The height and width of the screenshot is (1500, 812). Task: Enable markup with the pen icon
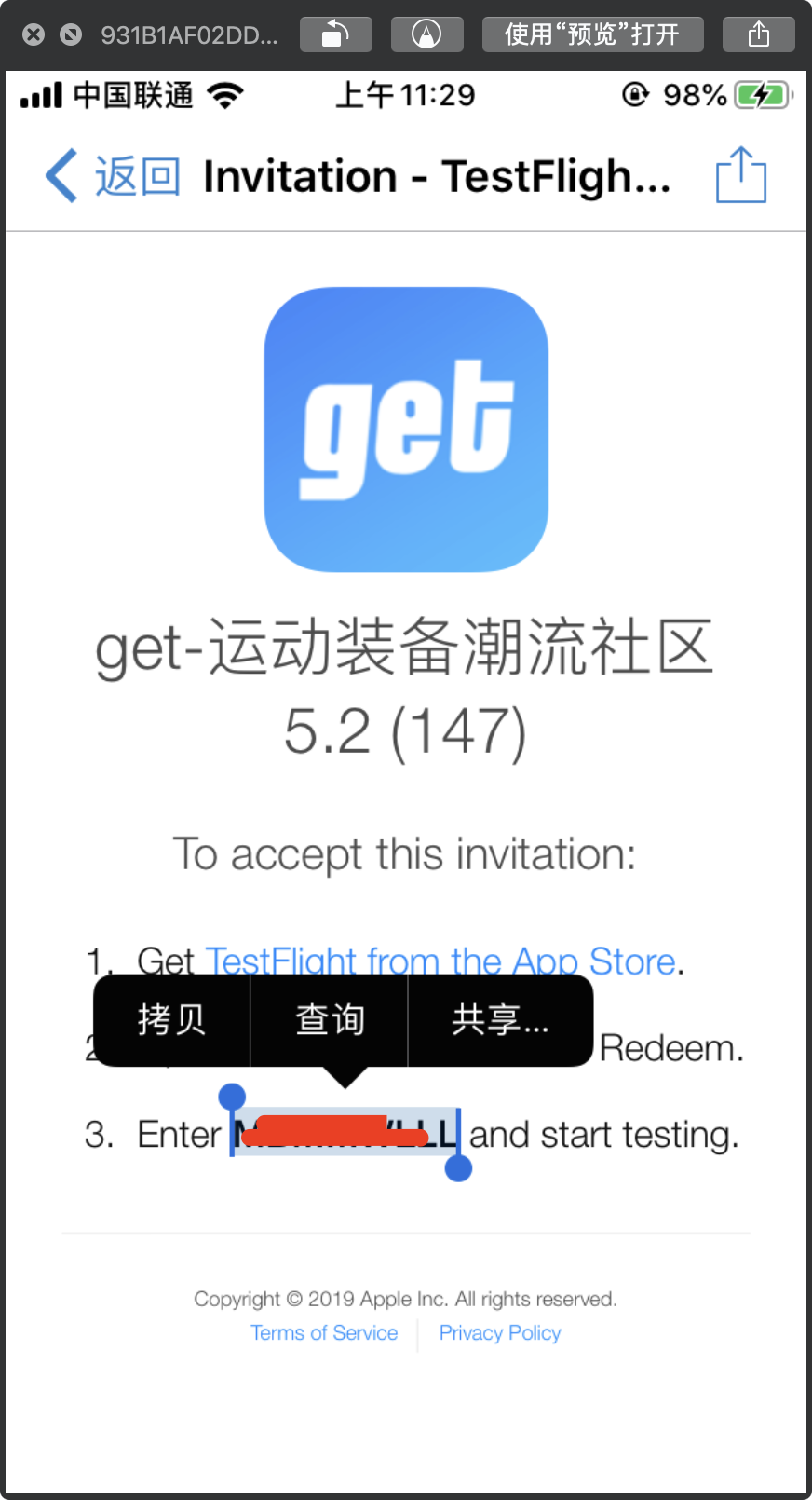[x=426, y=34]
